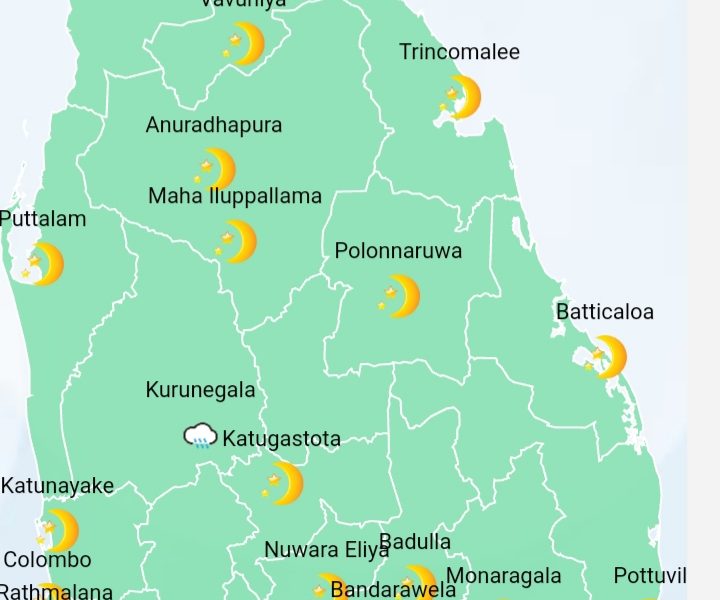Open the Katunayake weather marker
Viewport: 720px width, 600px height.
(x=59, y=530)
